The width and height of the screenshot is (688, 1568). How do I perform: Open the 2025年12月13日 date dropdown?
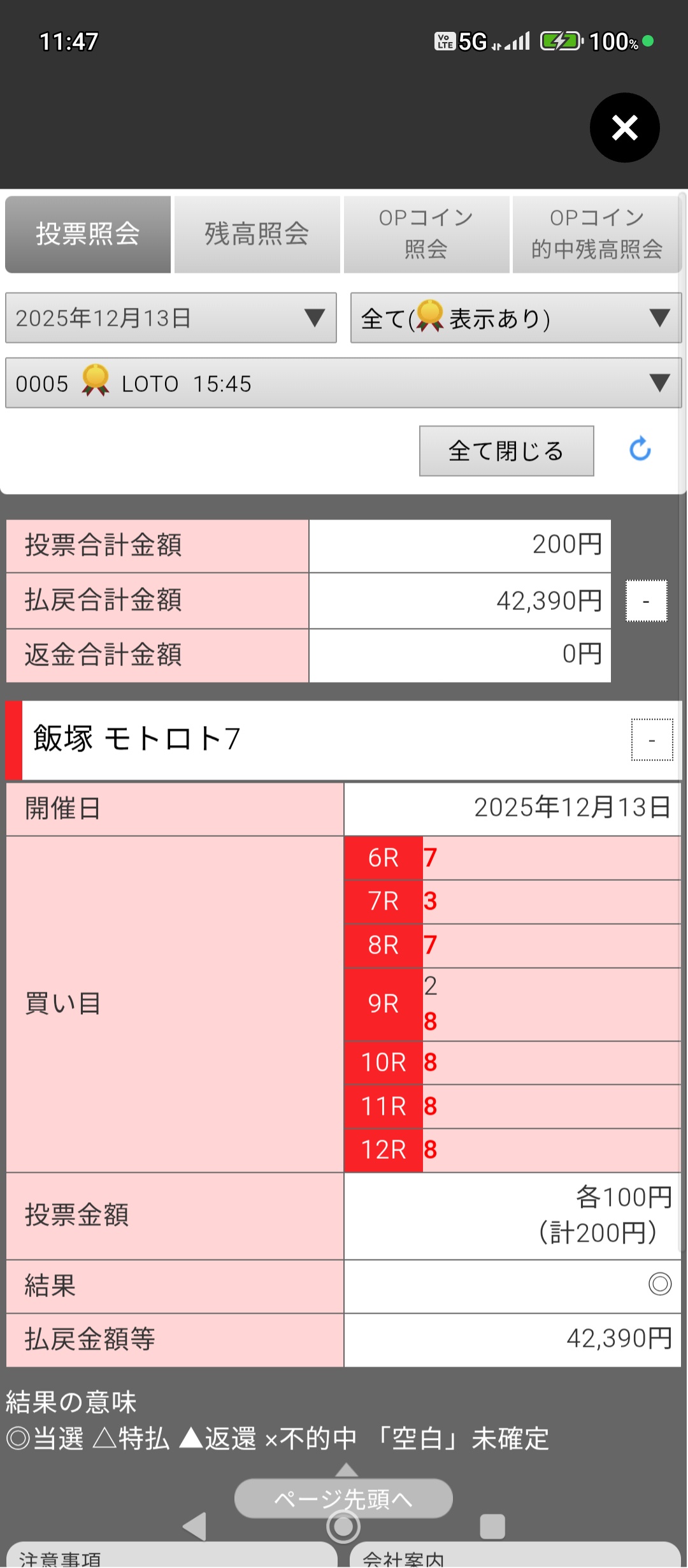click(171, 317)
